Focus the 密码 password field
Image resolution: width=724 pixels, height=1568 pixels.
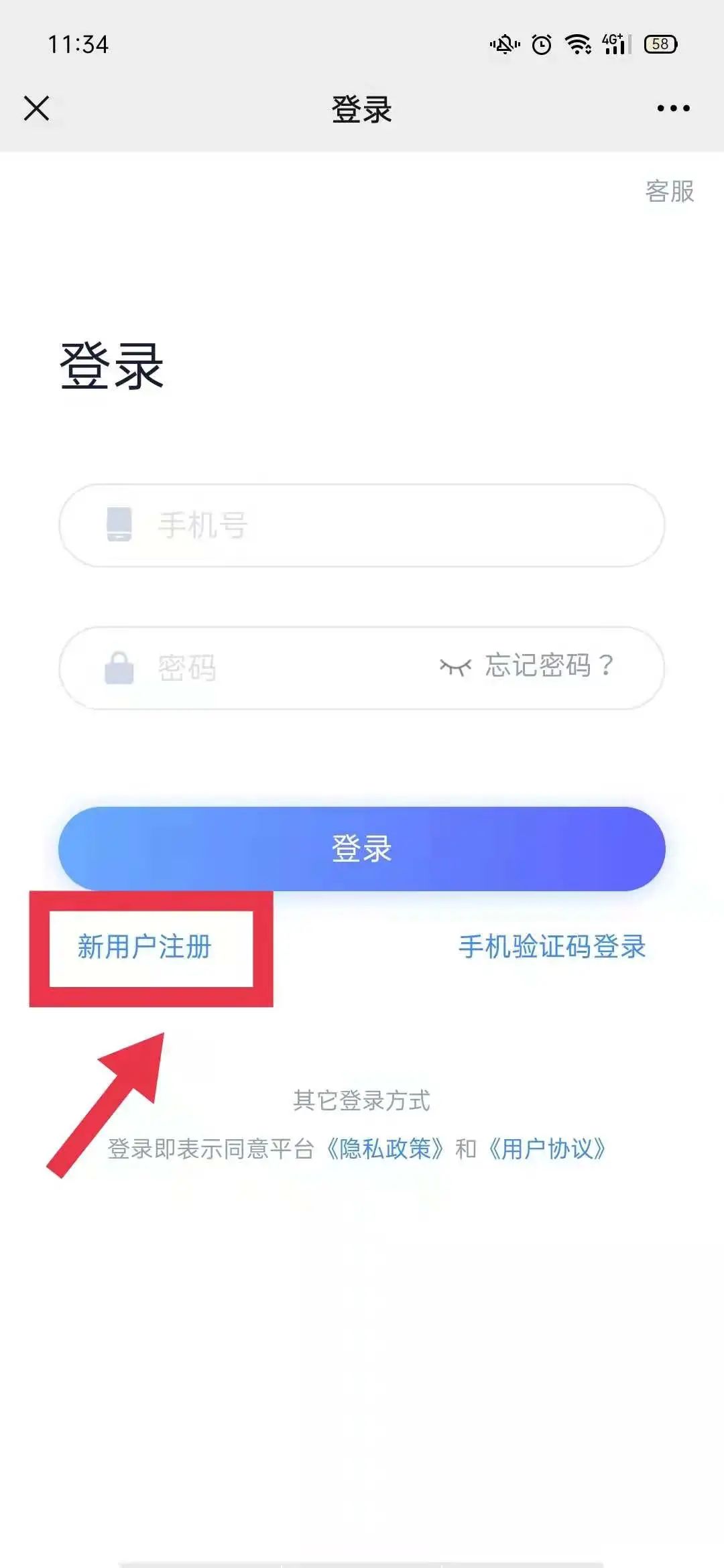(x=268, y=667)
